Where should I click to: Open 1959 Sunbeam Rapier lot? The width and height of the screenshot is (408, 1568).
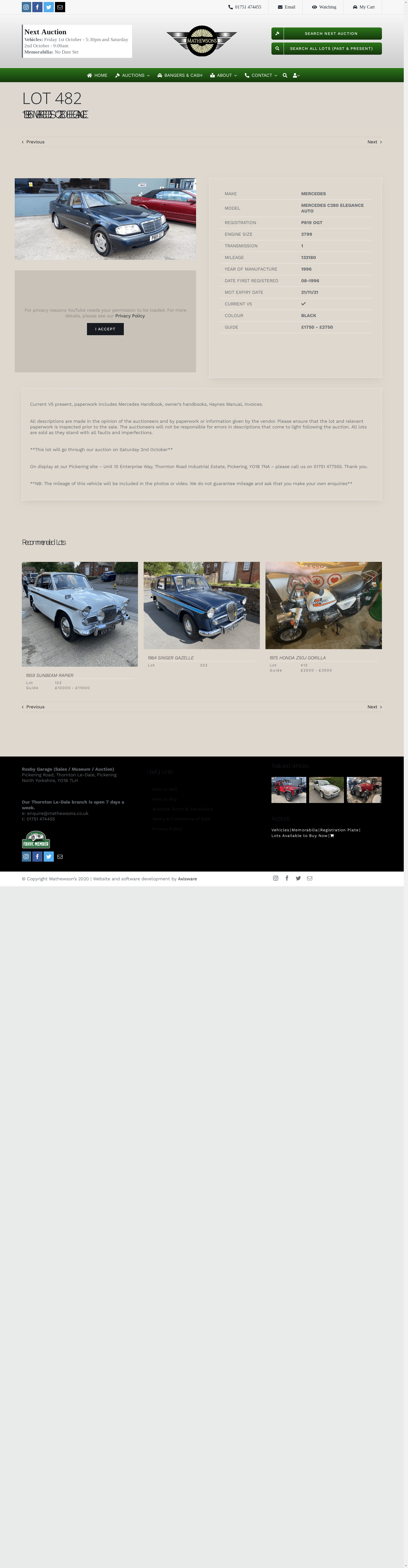80,614
